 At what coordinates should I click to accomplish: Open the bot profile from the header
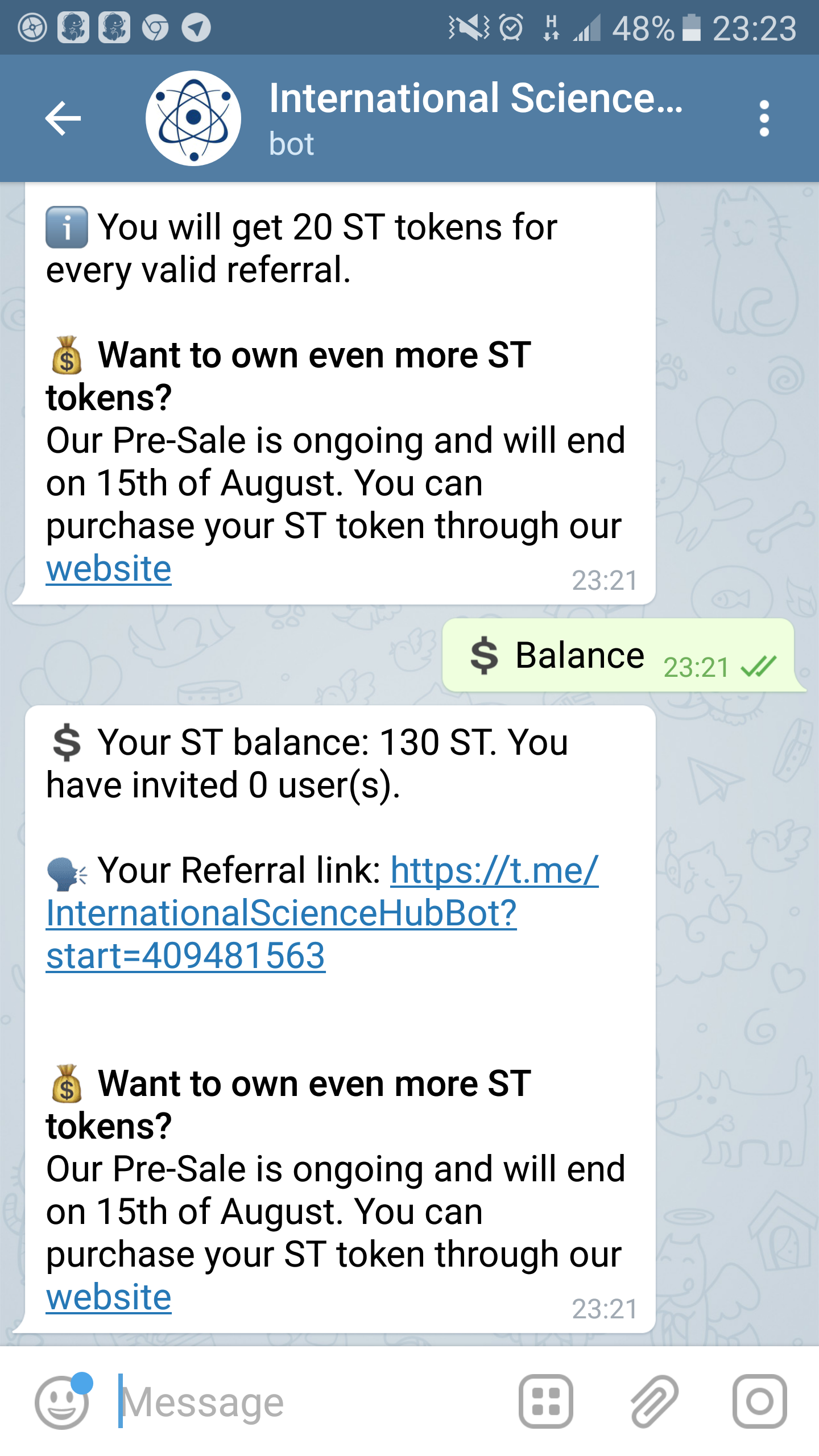click(x=475, y=117)
